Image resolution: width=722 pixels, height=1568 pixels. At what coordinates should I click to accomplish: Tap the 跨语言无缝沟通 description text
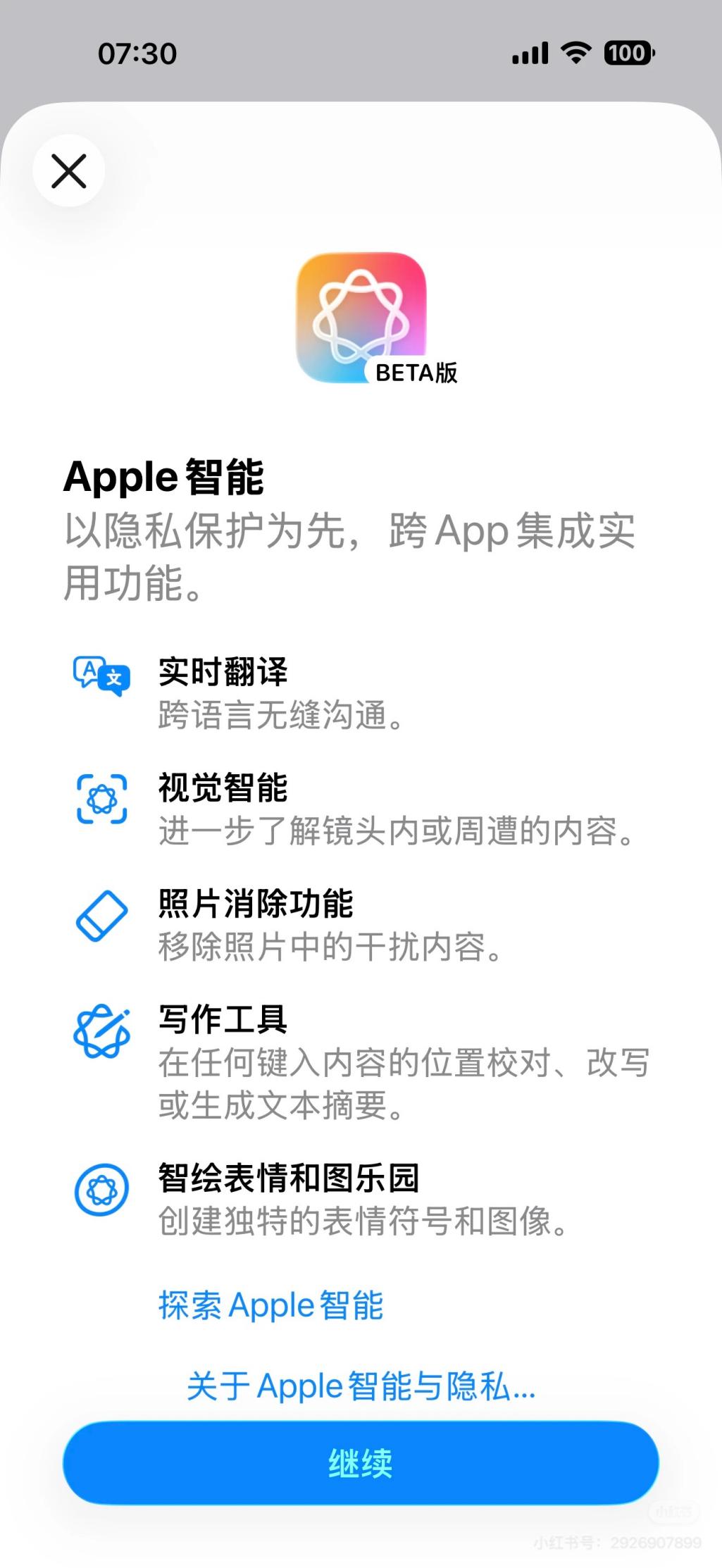278,713
